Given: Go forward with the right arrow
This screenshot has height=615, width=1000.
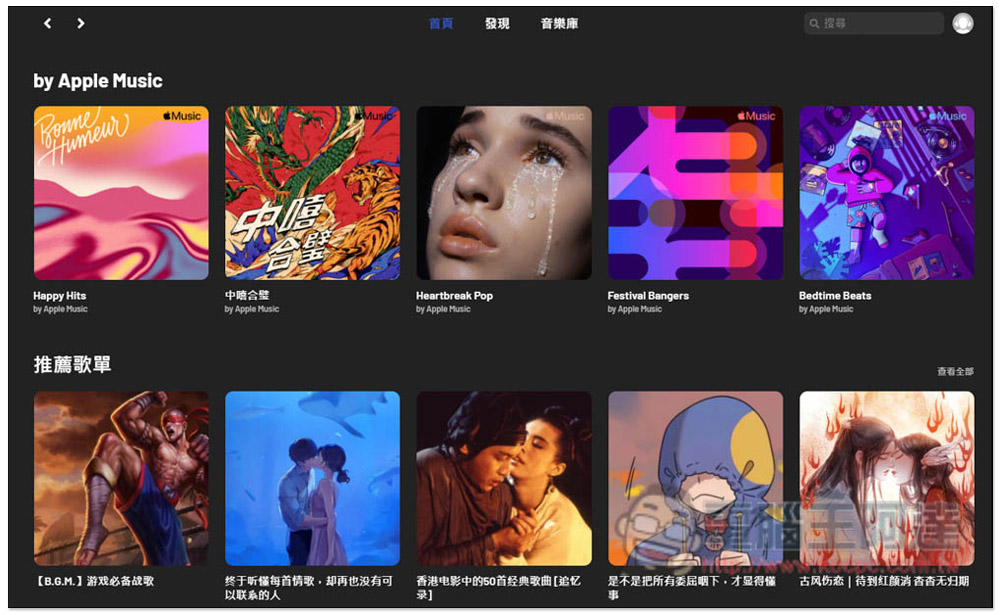Looking at the screenshot, I should (x=81, y=23).
